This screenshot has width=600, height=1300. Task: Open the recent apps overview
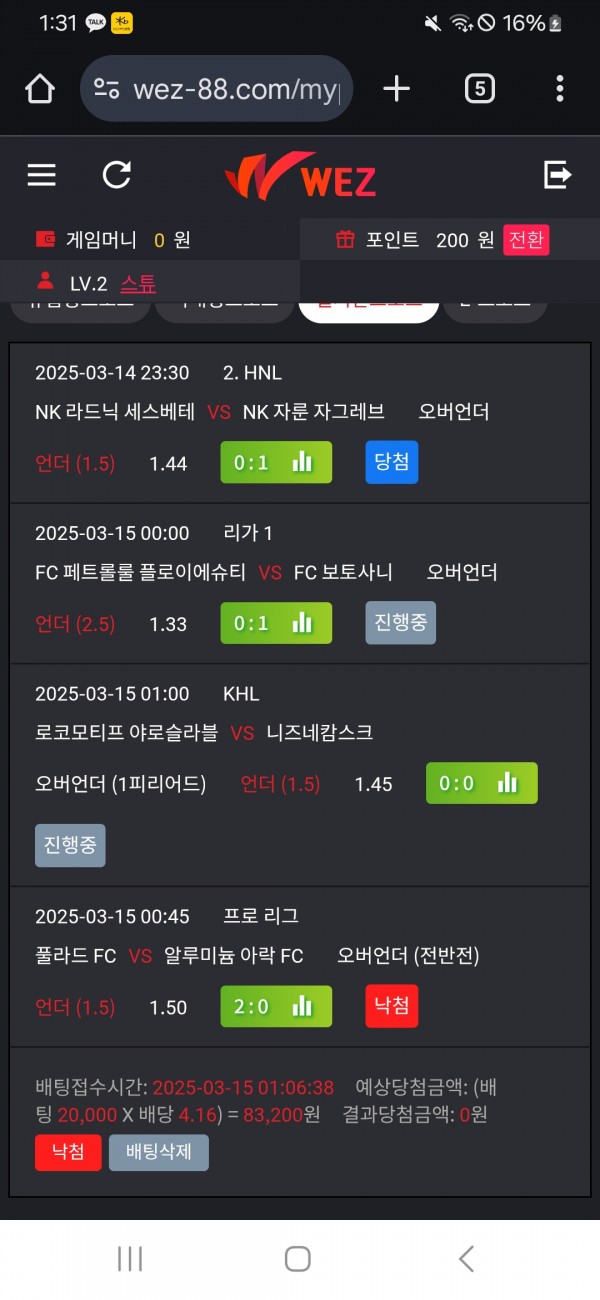coord(131,1258)
